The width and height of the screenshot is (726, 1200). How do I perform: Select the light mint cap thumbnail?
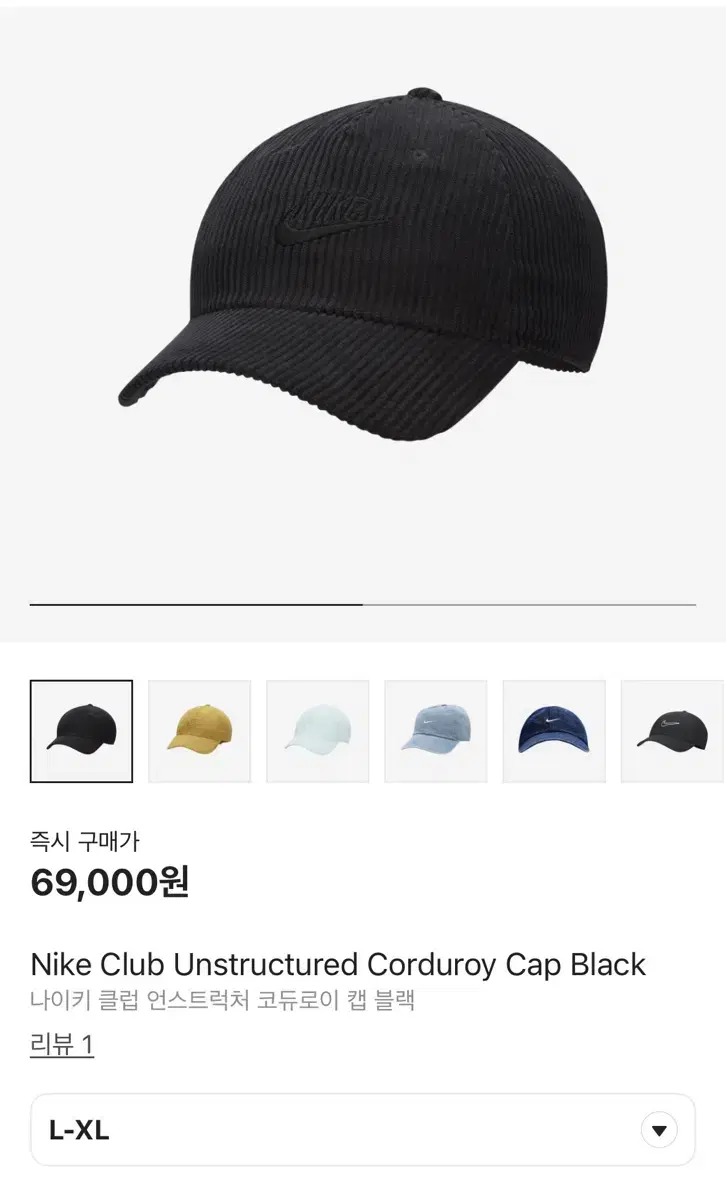[317, 730]
